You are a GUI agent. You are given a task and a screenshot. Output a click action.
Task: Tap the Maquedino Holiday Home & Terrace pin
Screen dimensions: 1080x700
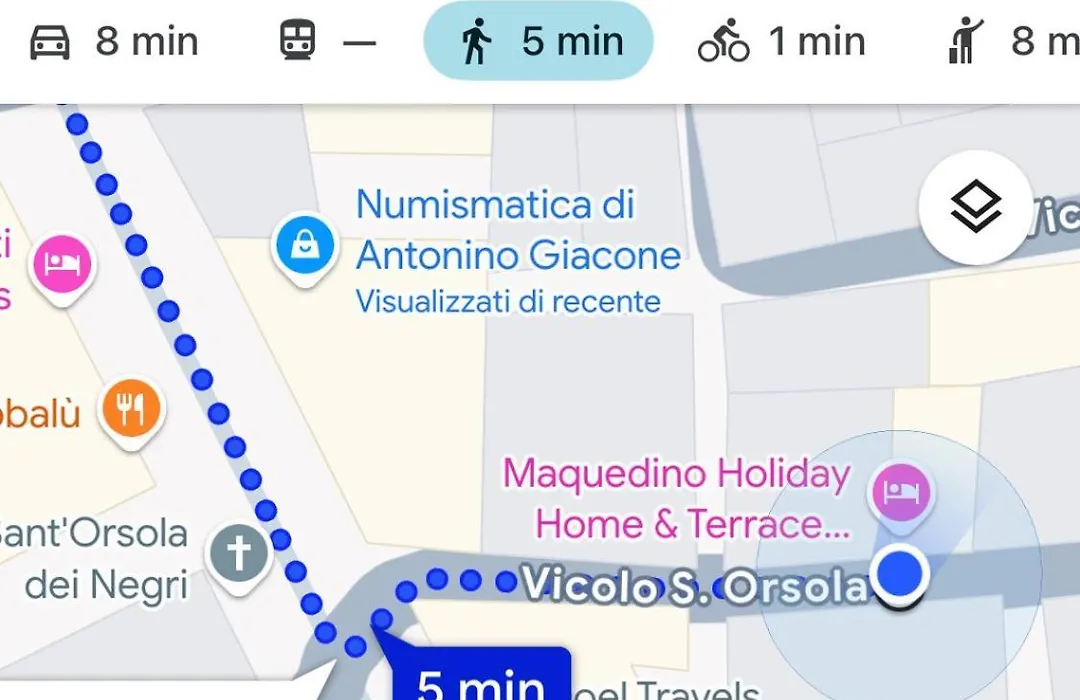pos(902,492)
